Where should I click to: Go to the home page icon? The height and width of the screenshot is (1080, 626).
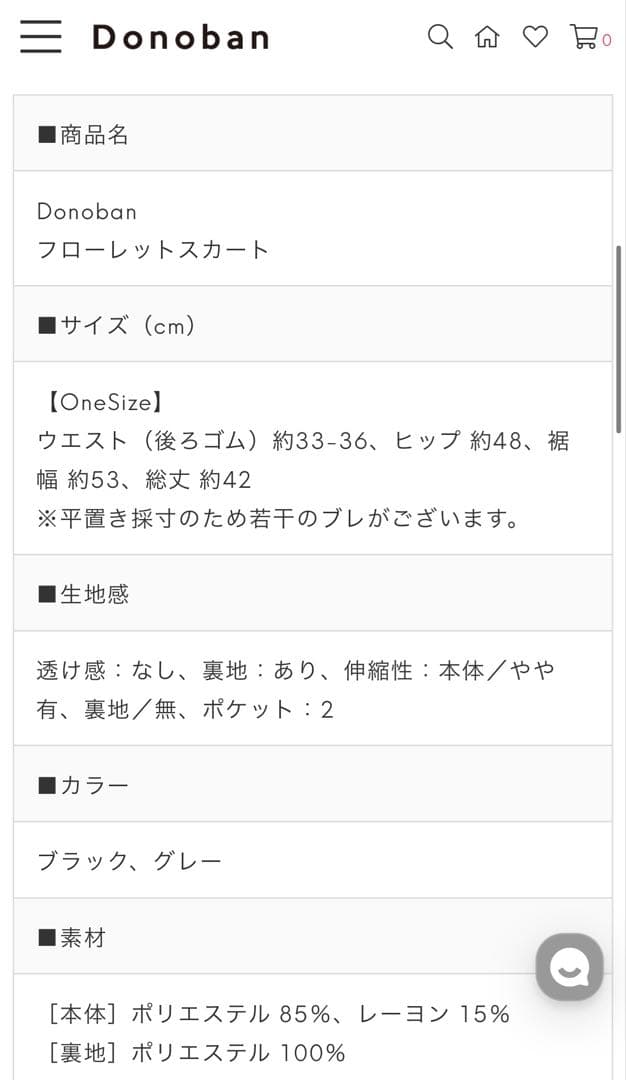pyautogui.click(x=487, y=37)
